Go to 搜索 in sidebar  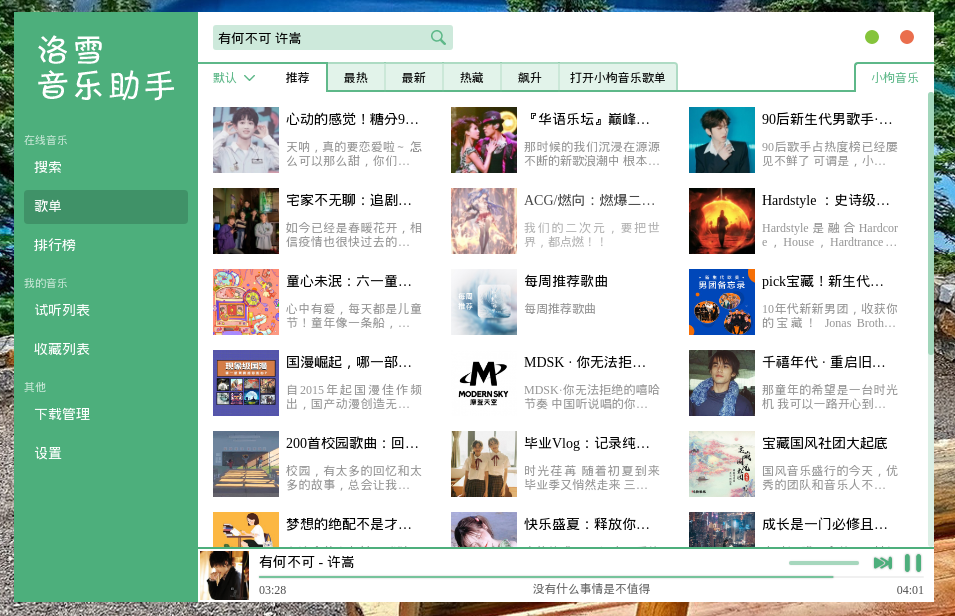point(48,167)
